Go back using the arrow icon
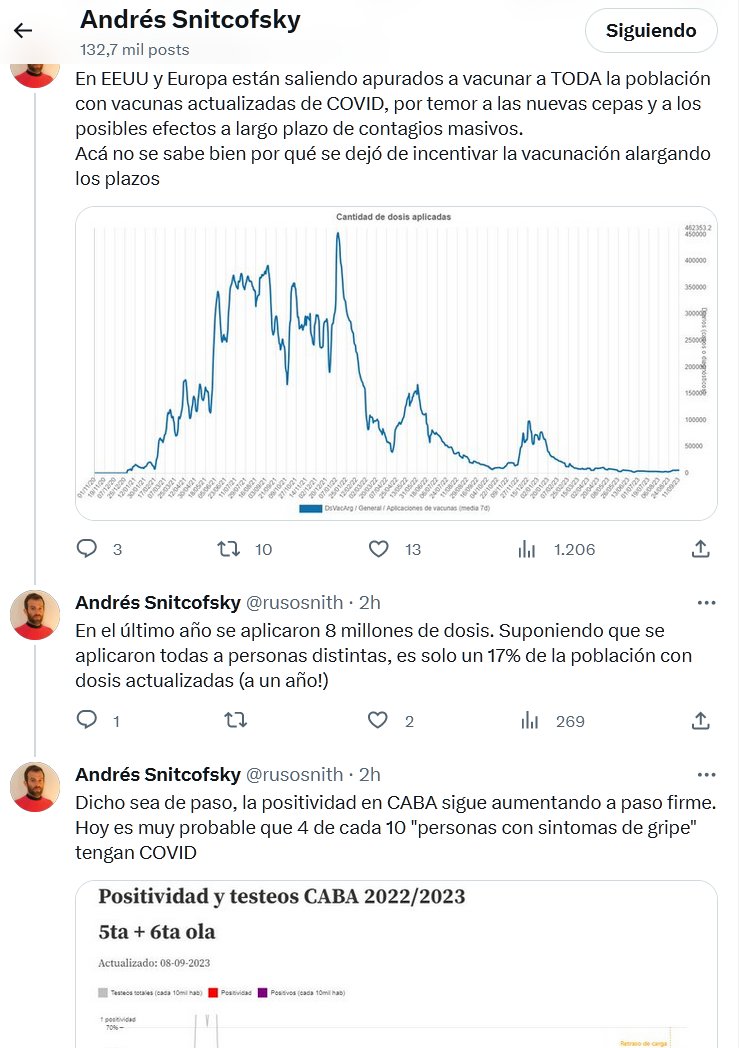This screenshot has height=1048, width=742. pos(22,31)
